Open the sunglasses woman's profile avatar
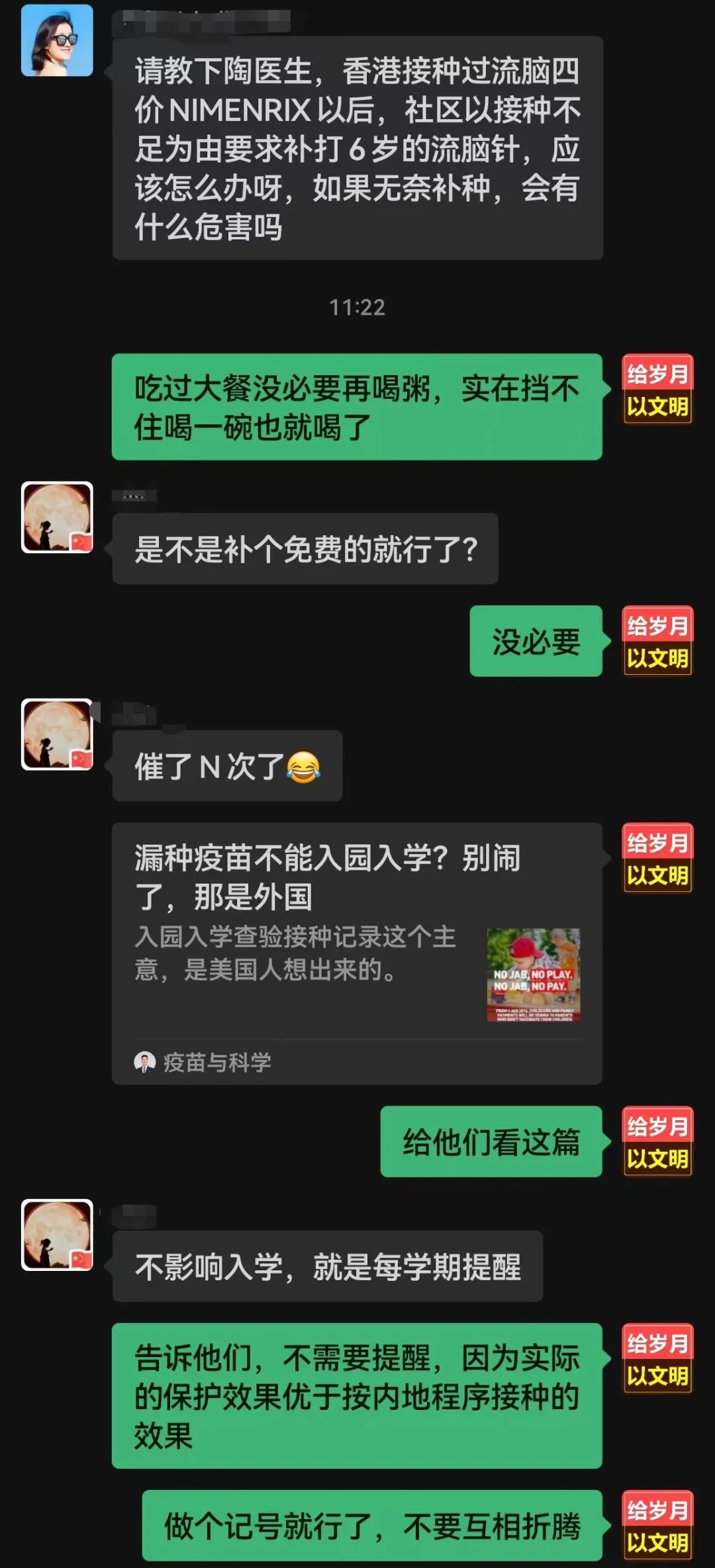The image size is (715, 1568). click(x=57, y=41)
